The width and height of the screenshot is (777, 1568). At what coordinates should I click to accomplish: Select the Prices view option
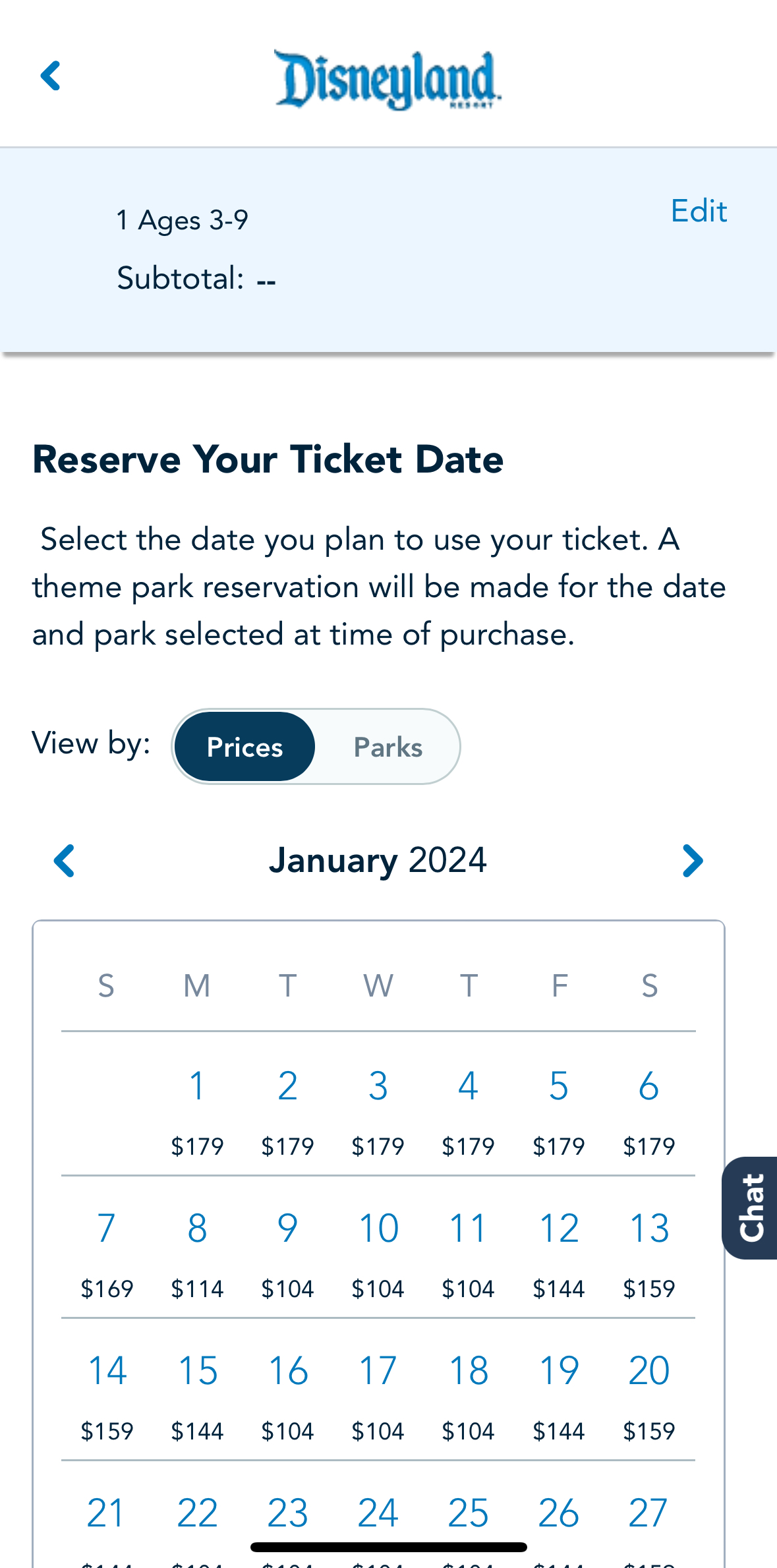[243, 746]
